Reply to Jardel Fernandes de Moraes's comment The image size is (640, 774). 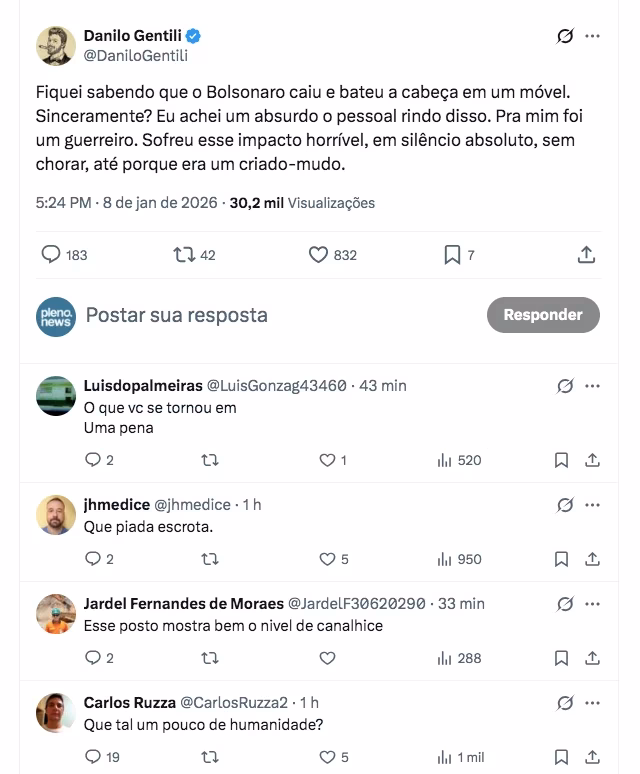coord(93,658)
